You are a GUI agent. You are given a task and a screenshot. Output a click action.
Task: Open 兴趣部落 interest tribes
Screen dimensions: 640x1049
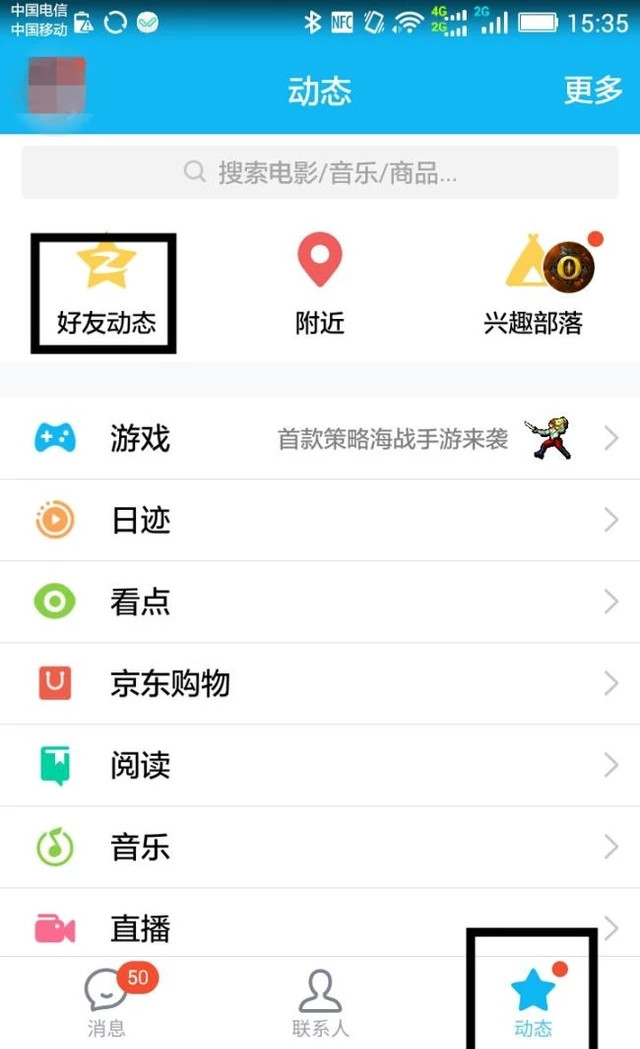[533, 290]
